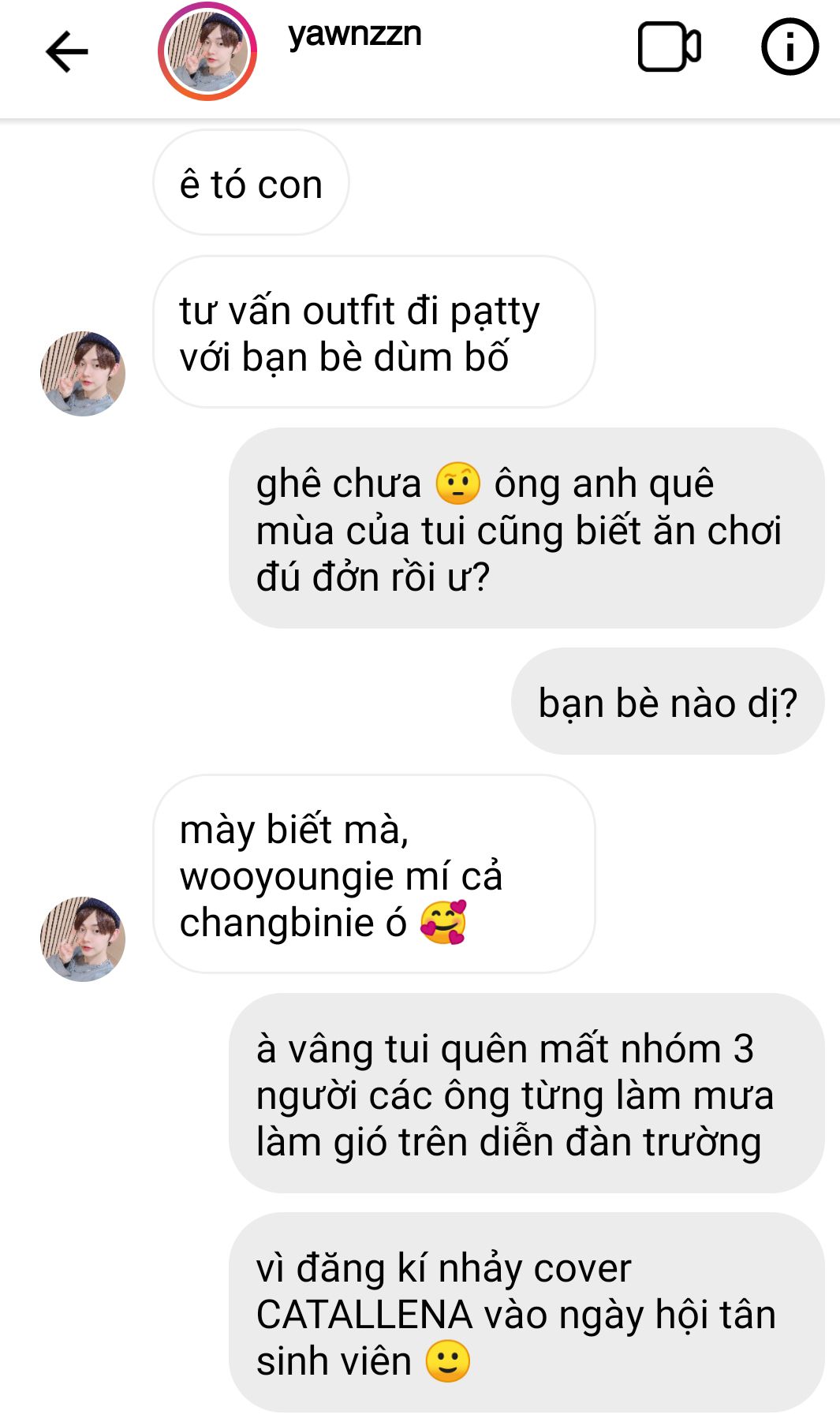Open conversation info details

(789, 48)
